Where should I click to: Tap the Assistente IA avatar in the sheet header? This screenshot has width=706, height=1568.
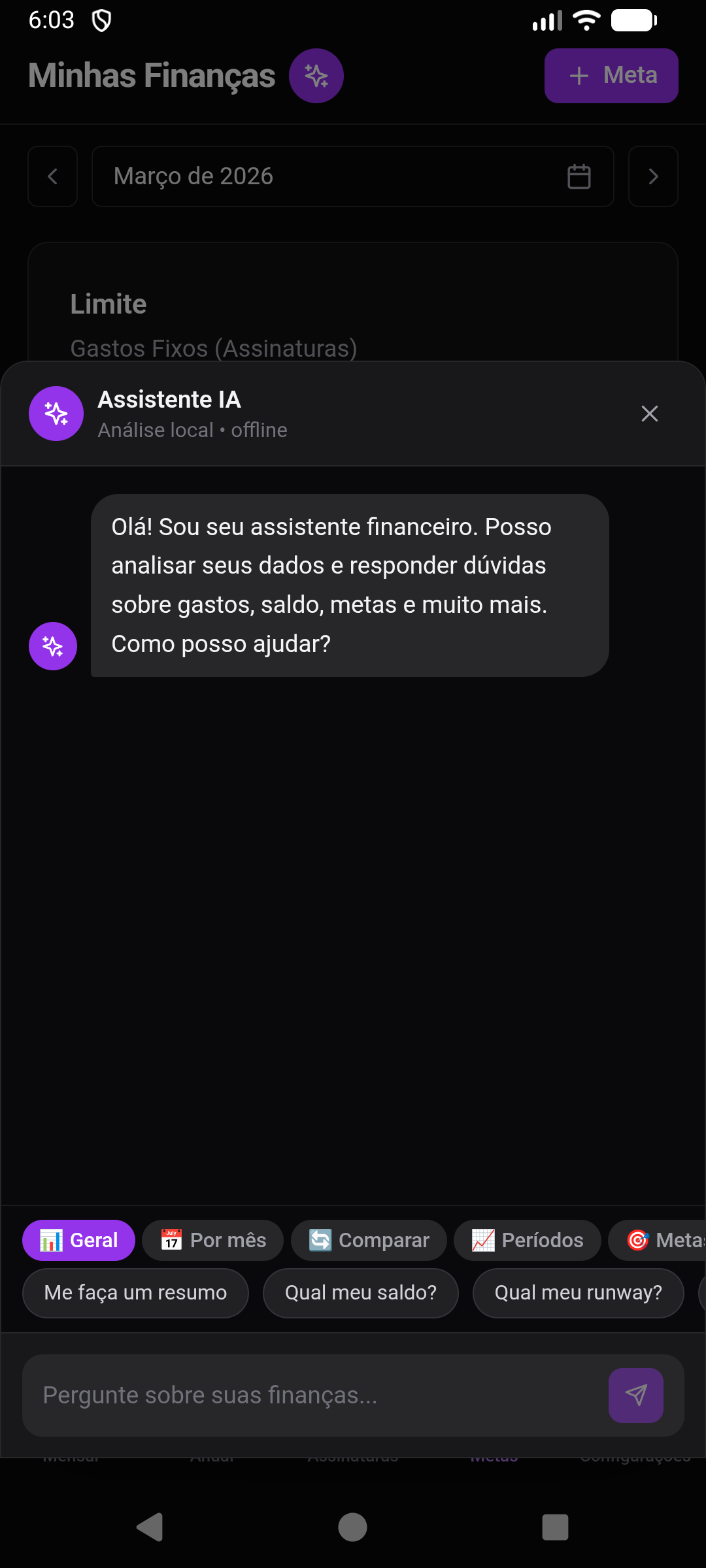(56, 414)
